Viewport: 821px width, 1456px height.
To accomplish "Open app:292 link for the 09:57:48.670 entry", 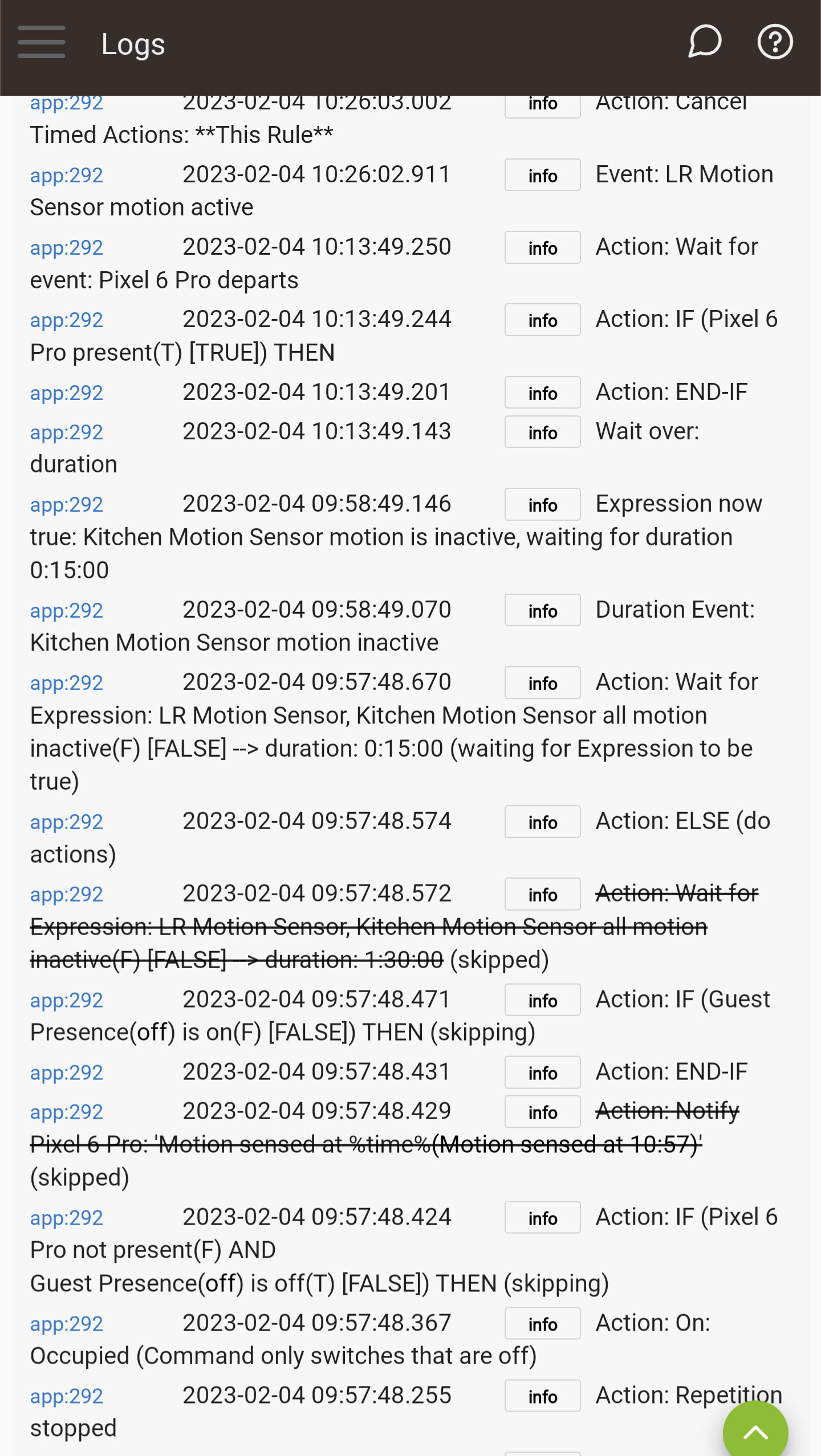I will coord(67,683).
